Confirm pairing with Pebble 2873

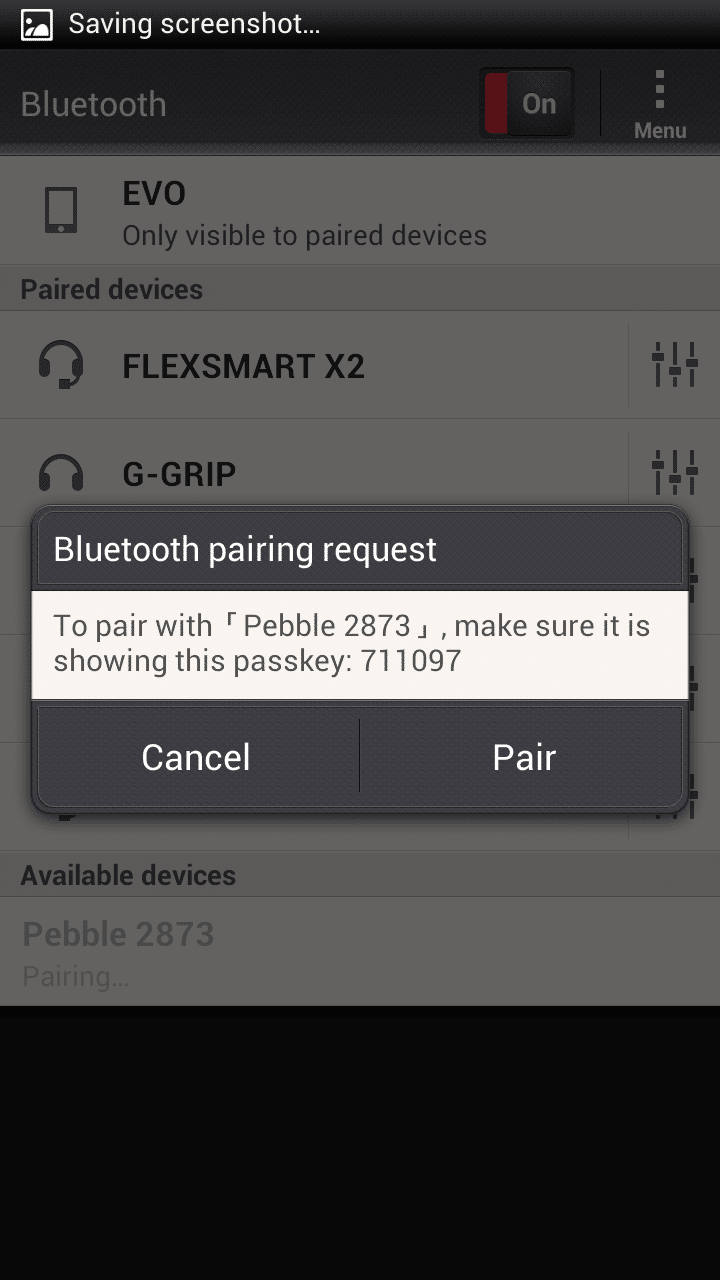tap(523, 757)
